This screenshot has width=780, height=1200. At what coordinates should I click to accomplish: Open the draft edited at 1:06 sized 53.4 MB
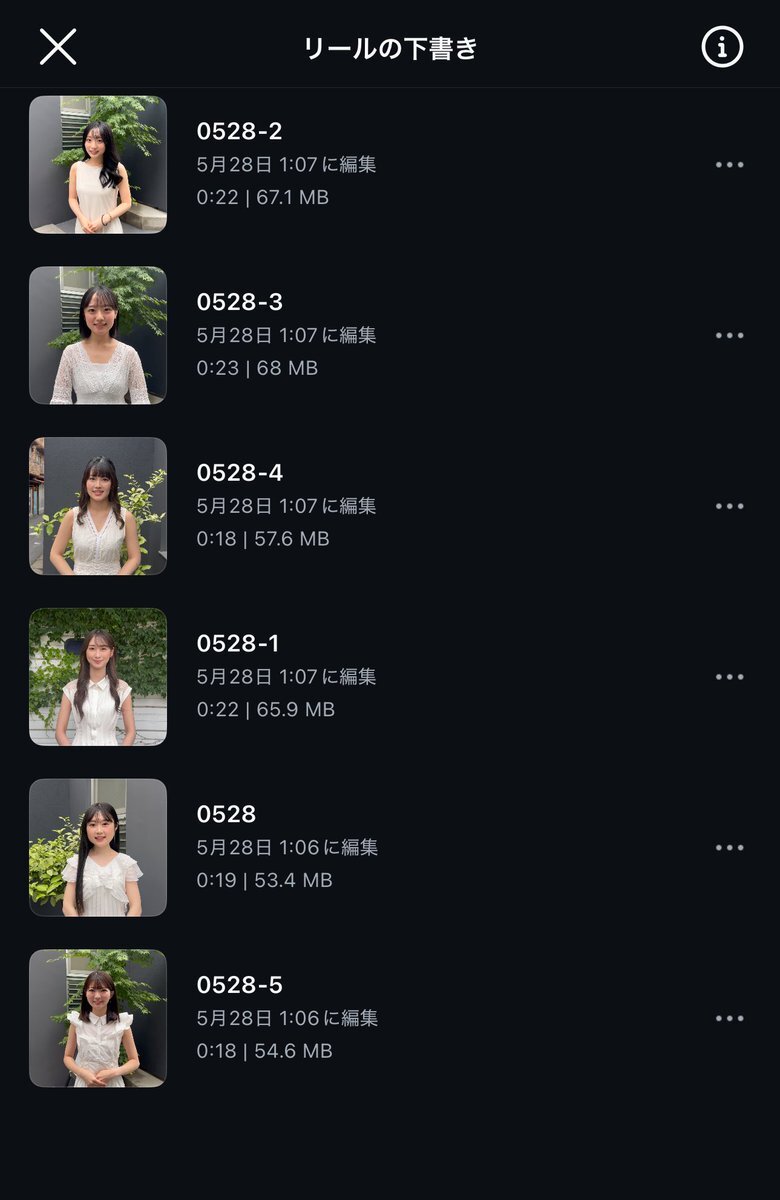click(98, 848)
